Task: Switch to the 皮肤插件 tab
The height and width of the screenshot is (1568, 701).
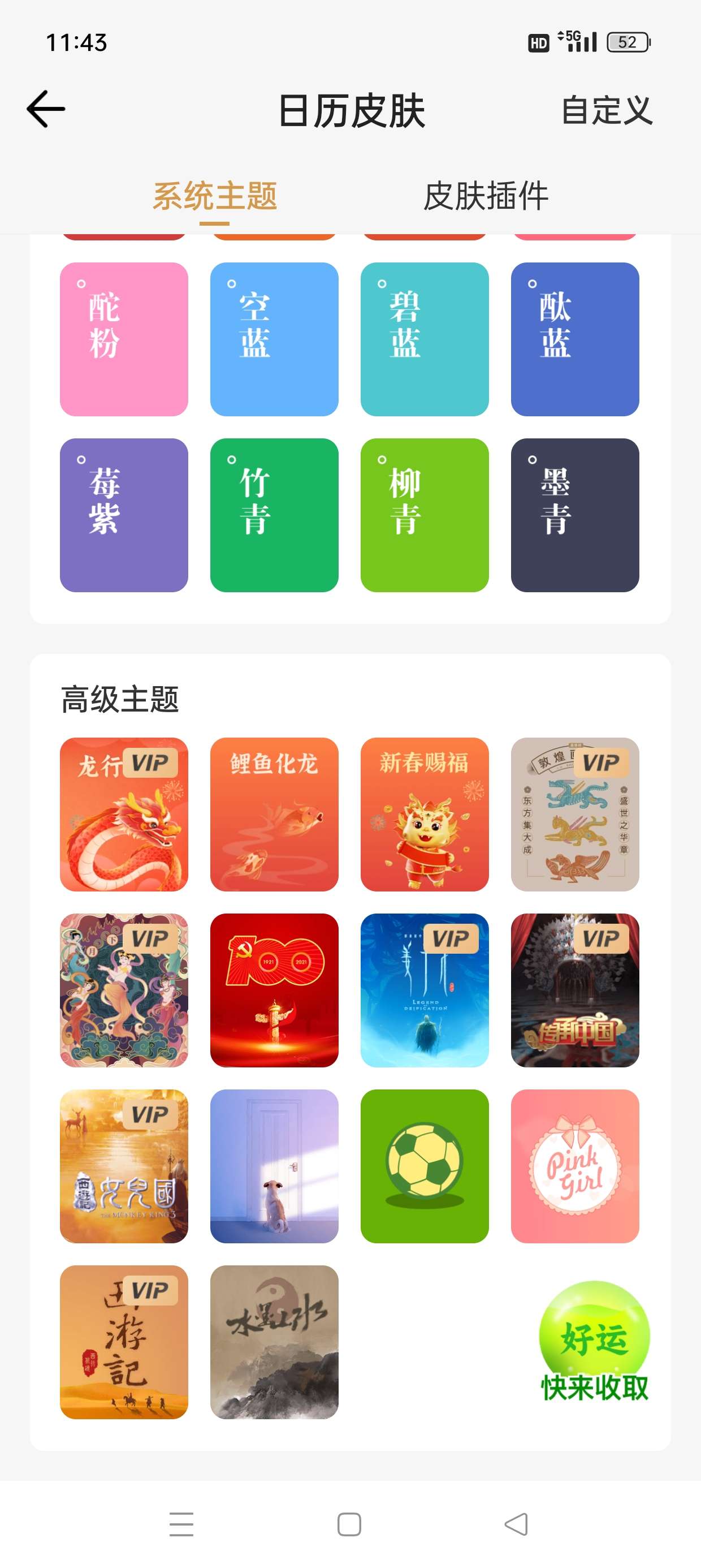Action: [x=486, y=195]
